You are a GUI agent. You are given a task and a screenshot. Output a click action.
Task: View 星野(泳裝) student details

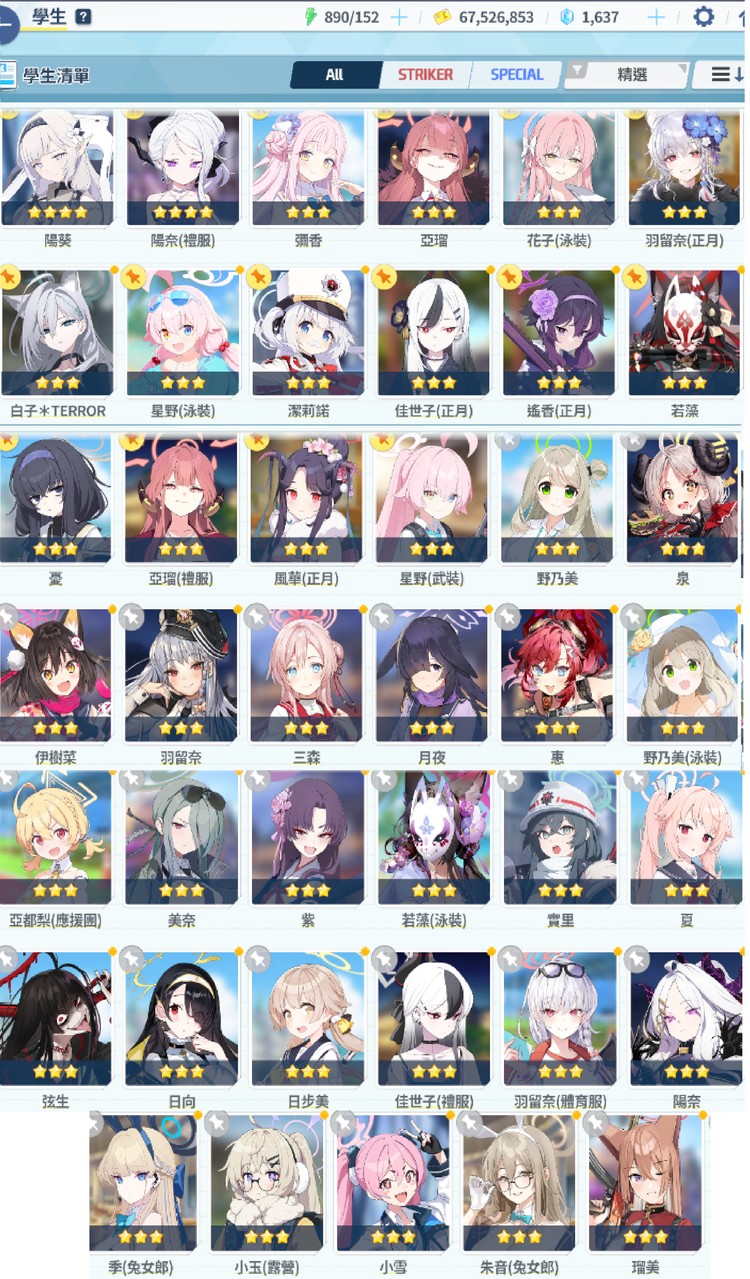click(x=182, y=335)
